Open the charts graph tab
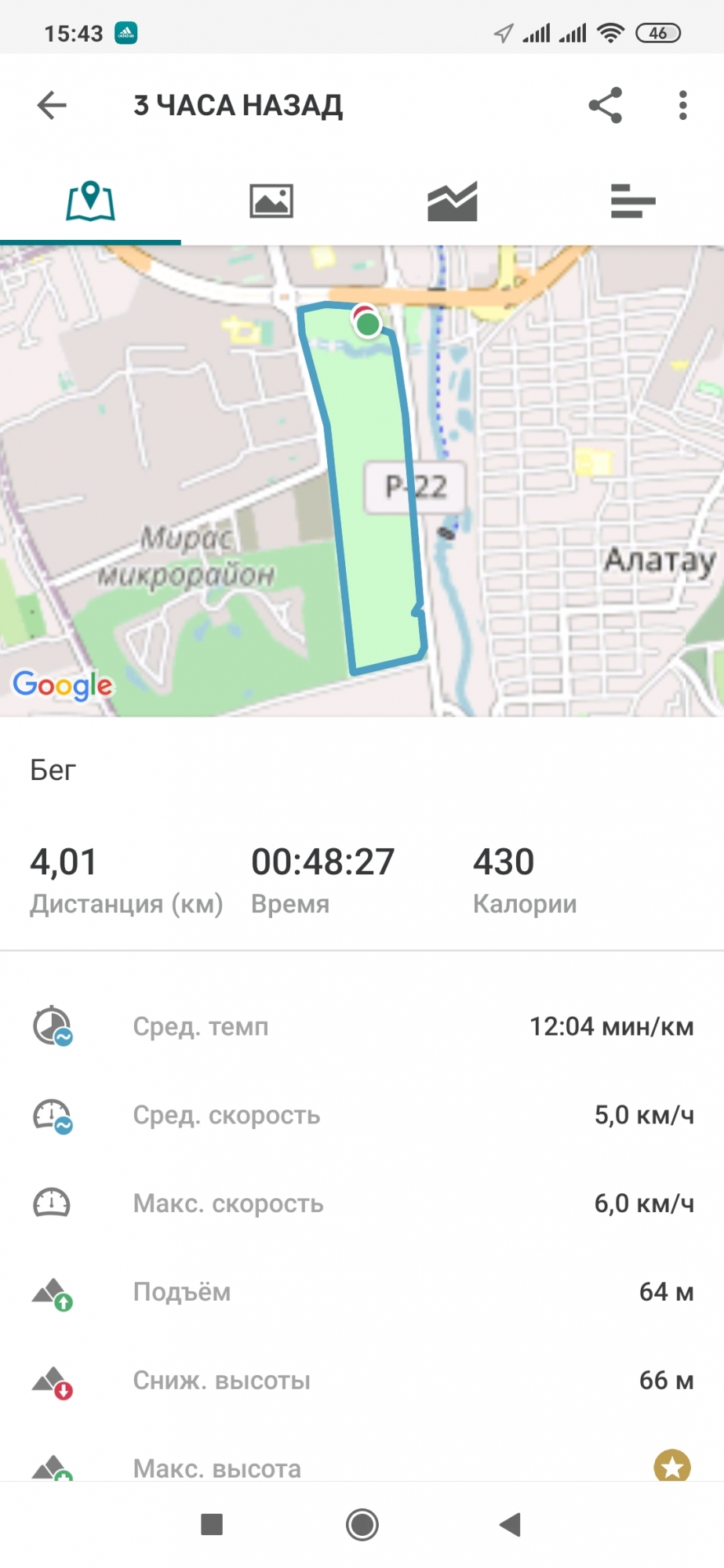 pyautogui.click(x=452, y=201)
